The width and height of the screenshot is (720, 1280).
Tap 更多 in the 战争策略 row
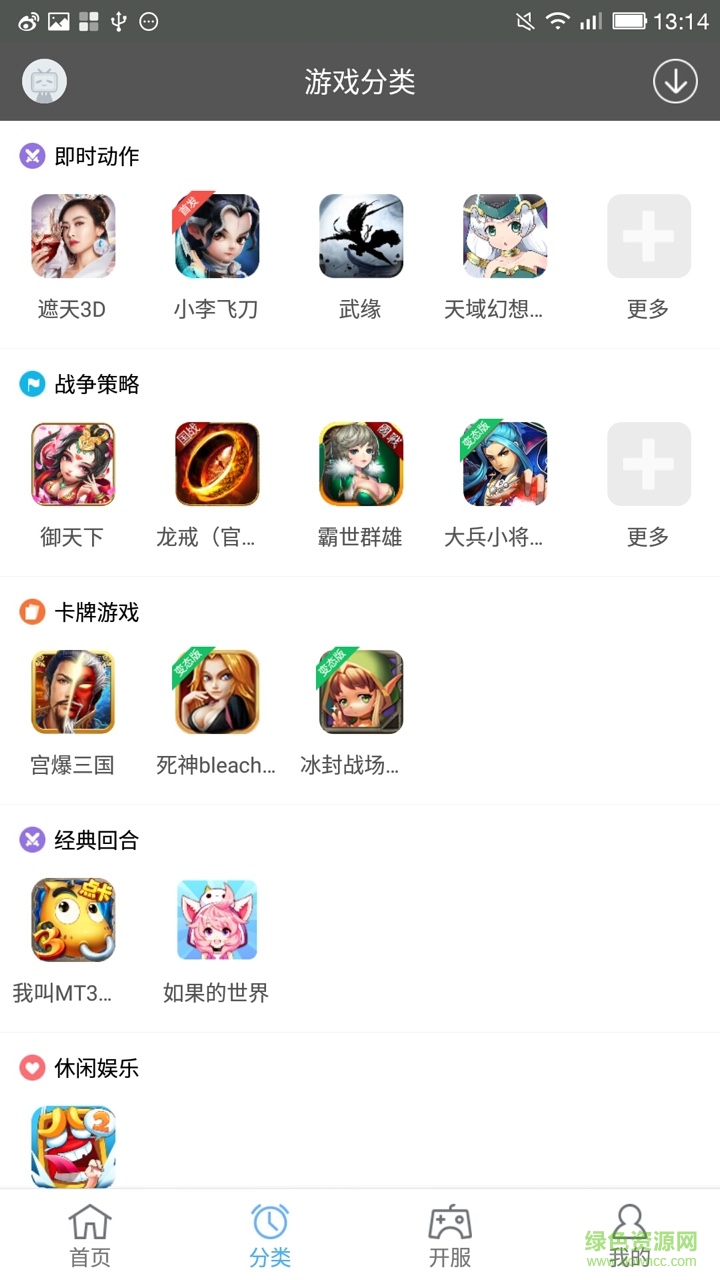tap(648, 463)
